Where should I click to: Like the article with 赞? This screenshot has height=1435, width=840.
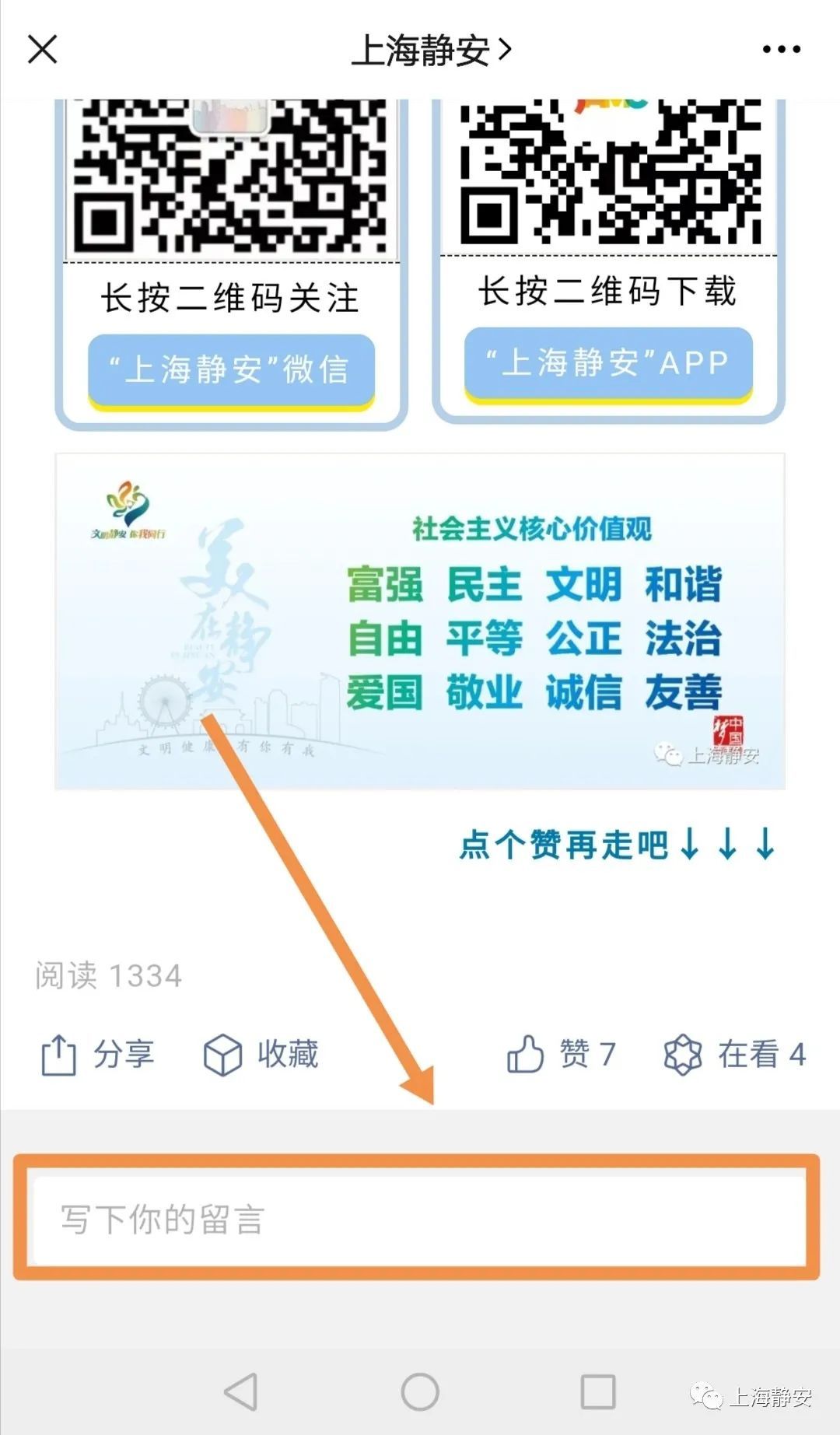tap(560, 1055)
